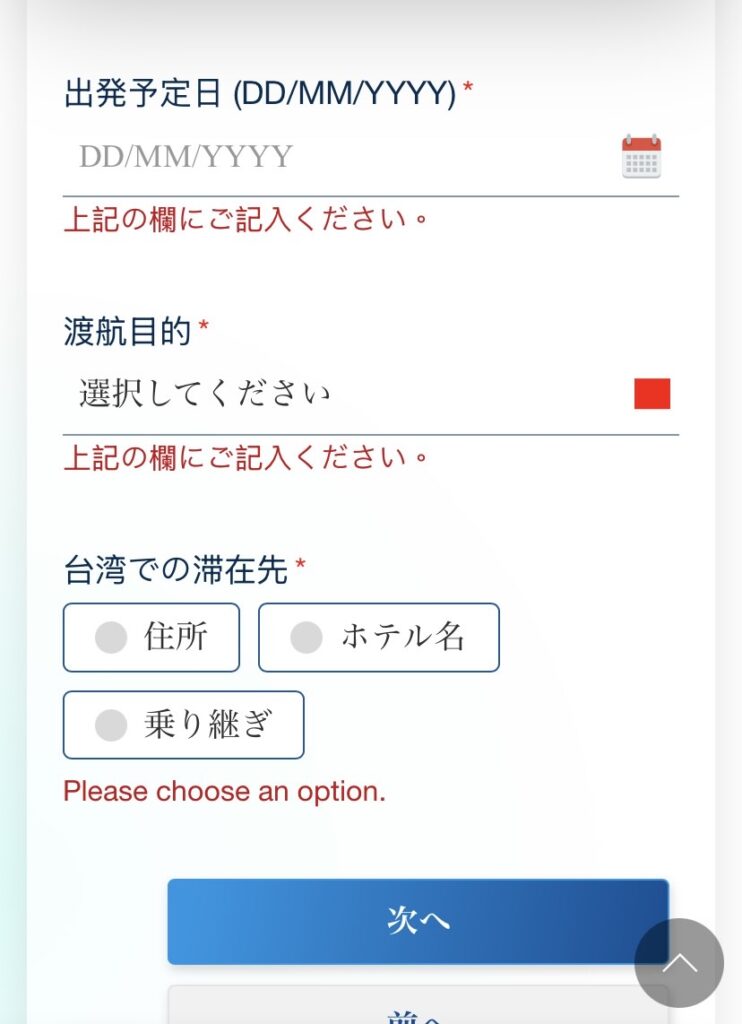Tap the 出発予定日 date input field
This screenshot has width=742, height=1024.
tap(330, 157)
